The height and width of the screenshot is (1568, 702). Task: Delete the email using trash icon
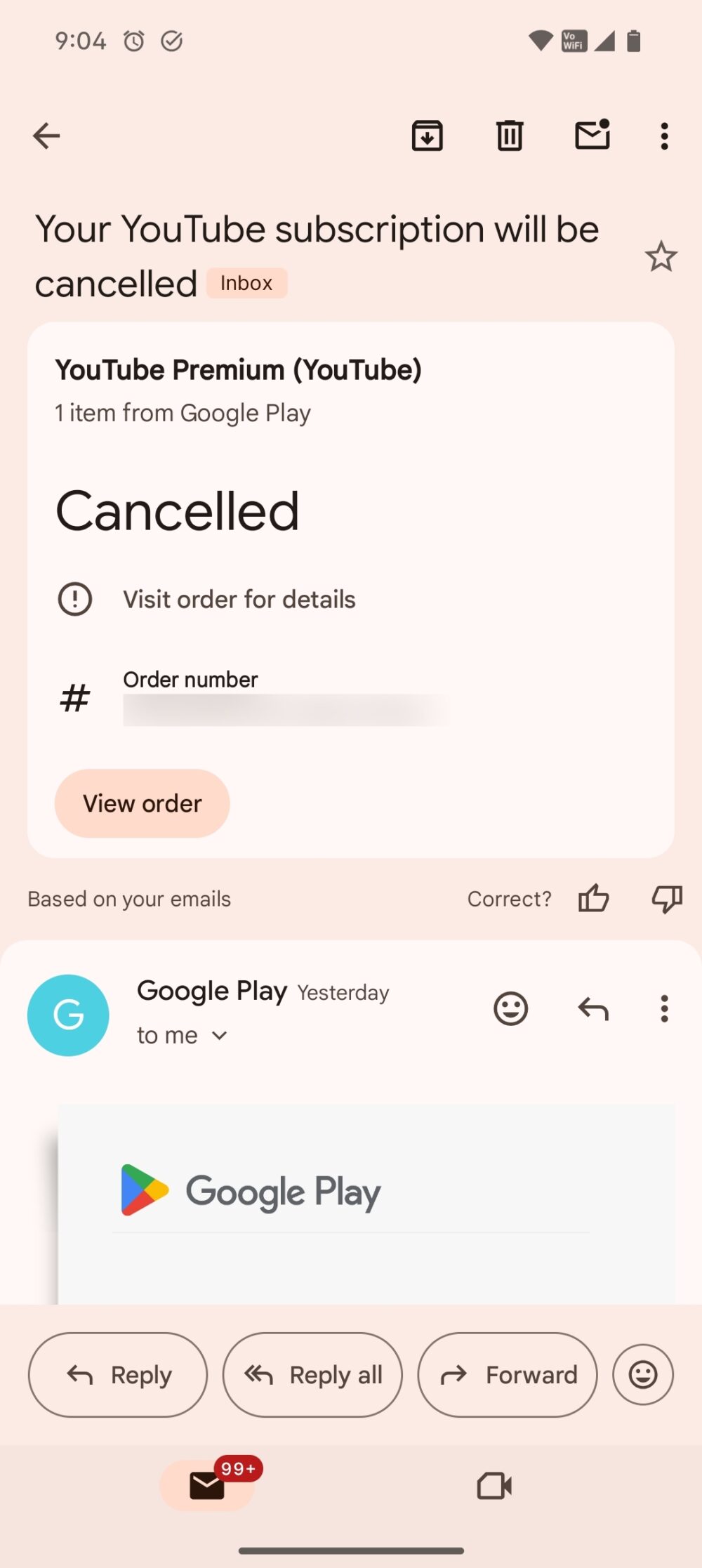pos(510,136)
